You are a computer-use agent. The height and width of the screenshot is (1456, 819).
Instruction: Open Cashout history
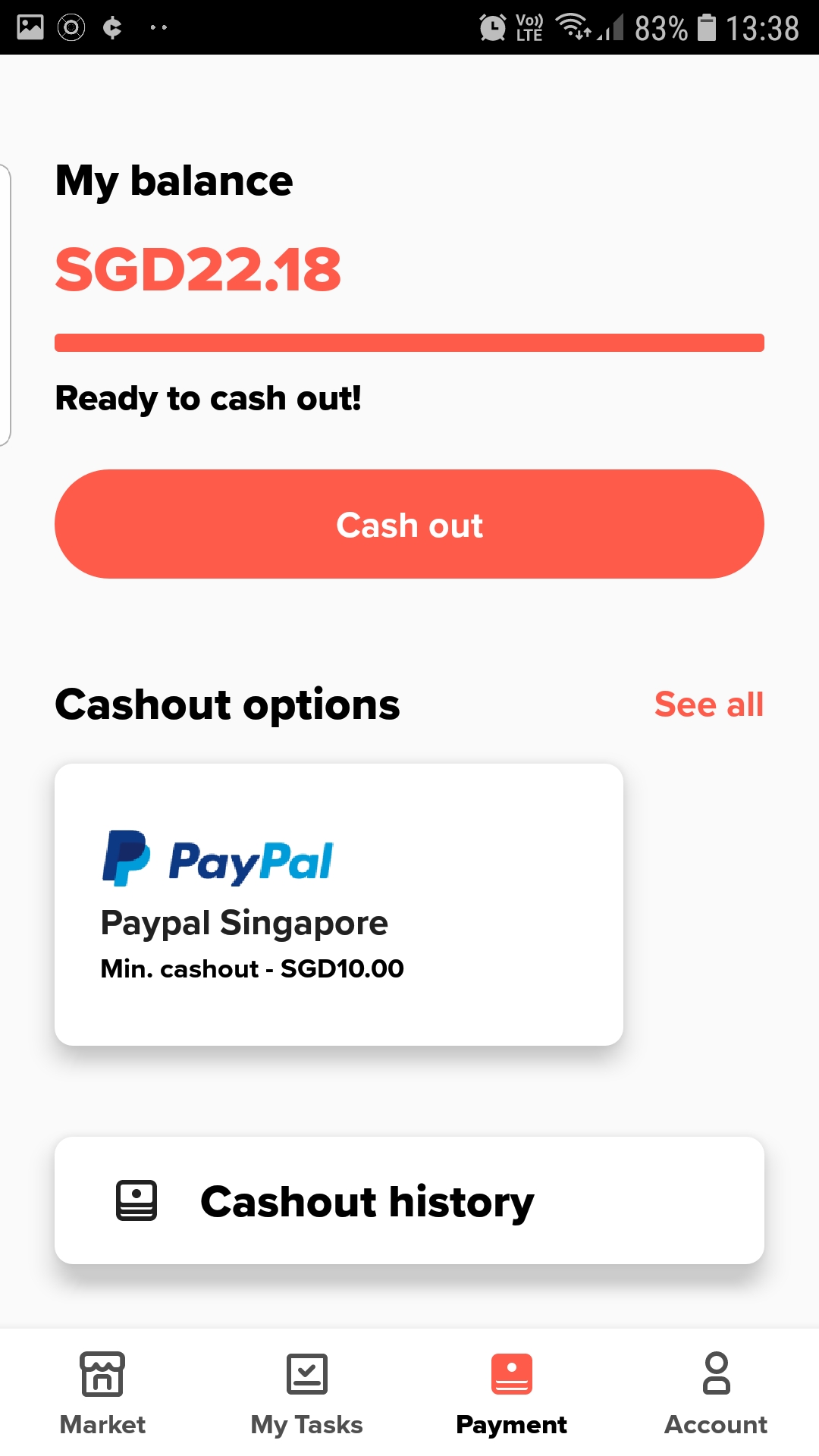(x=409, y=1200)
